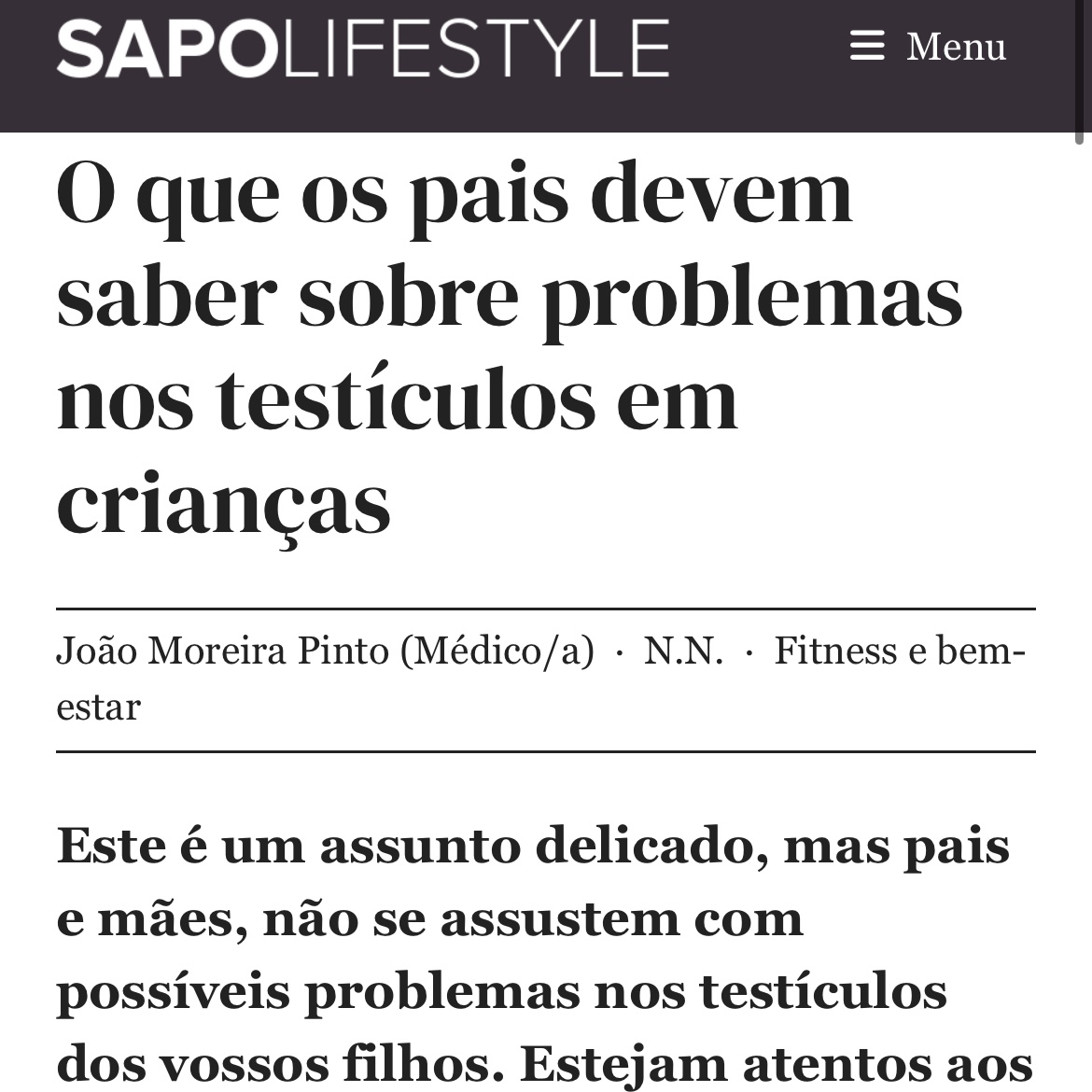Open the Menu hamburger button
This screenshot has width=1092, height=1092.
pyautogui.click(x=928, y=47)
